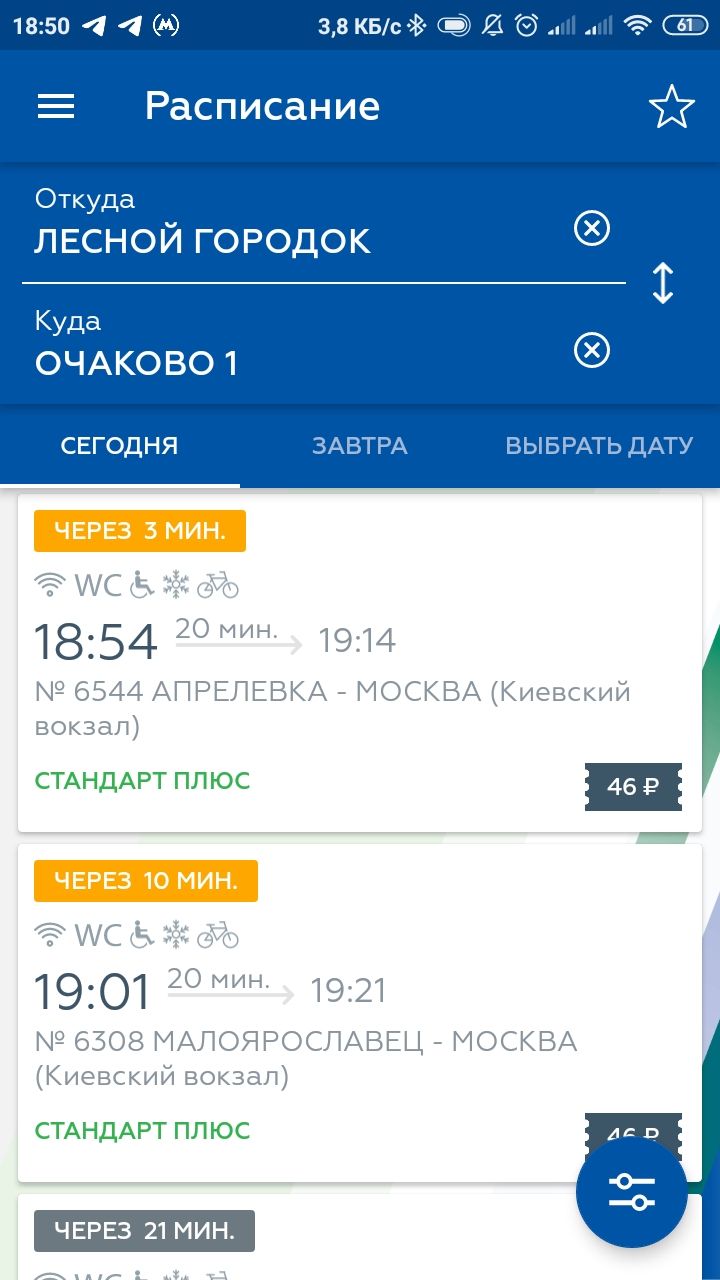Add this route to favorites with the star
The image size is (720, 1280).
[671, 107]
